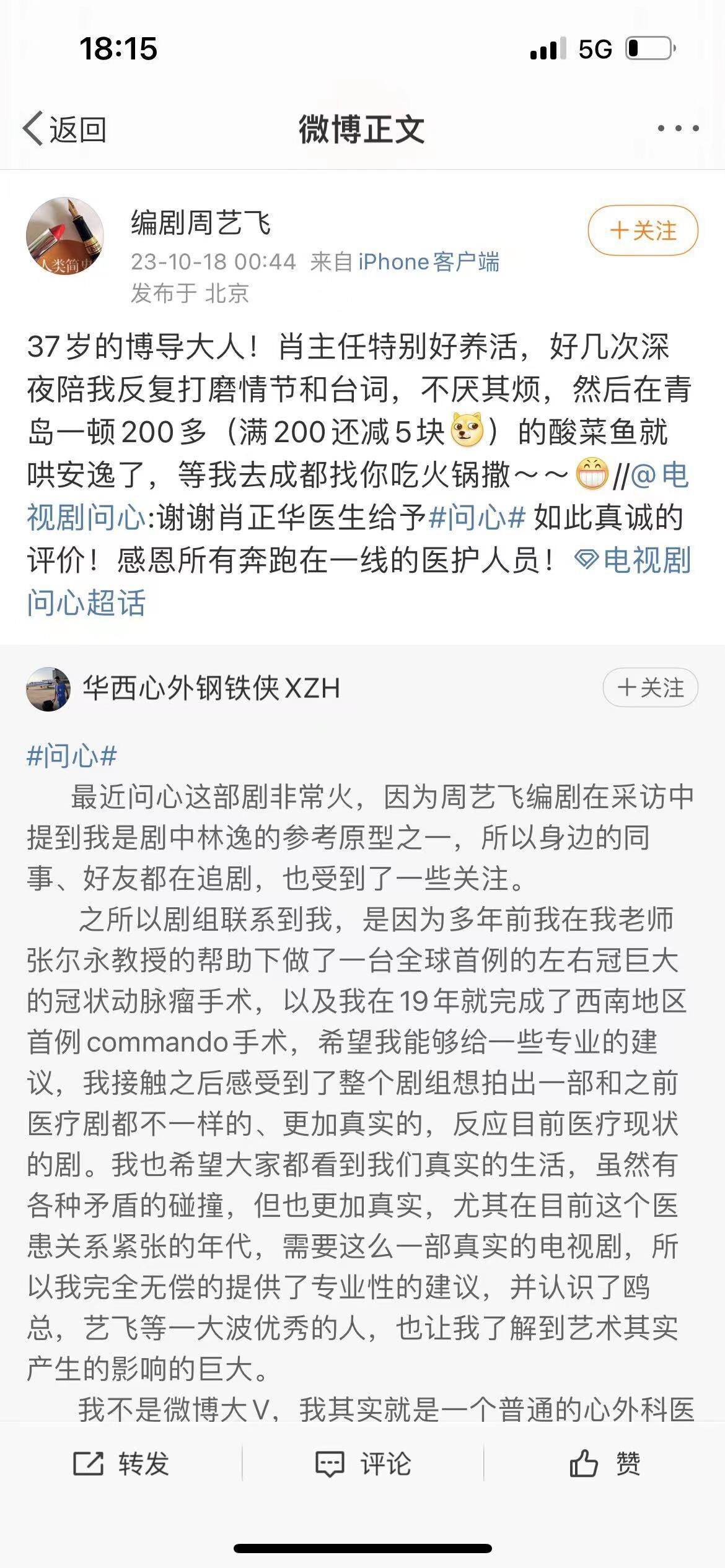
Task: Repost with the 转发 button
Action: coord(121,1464)
